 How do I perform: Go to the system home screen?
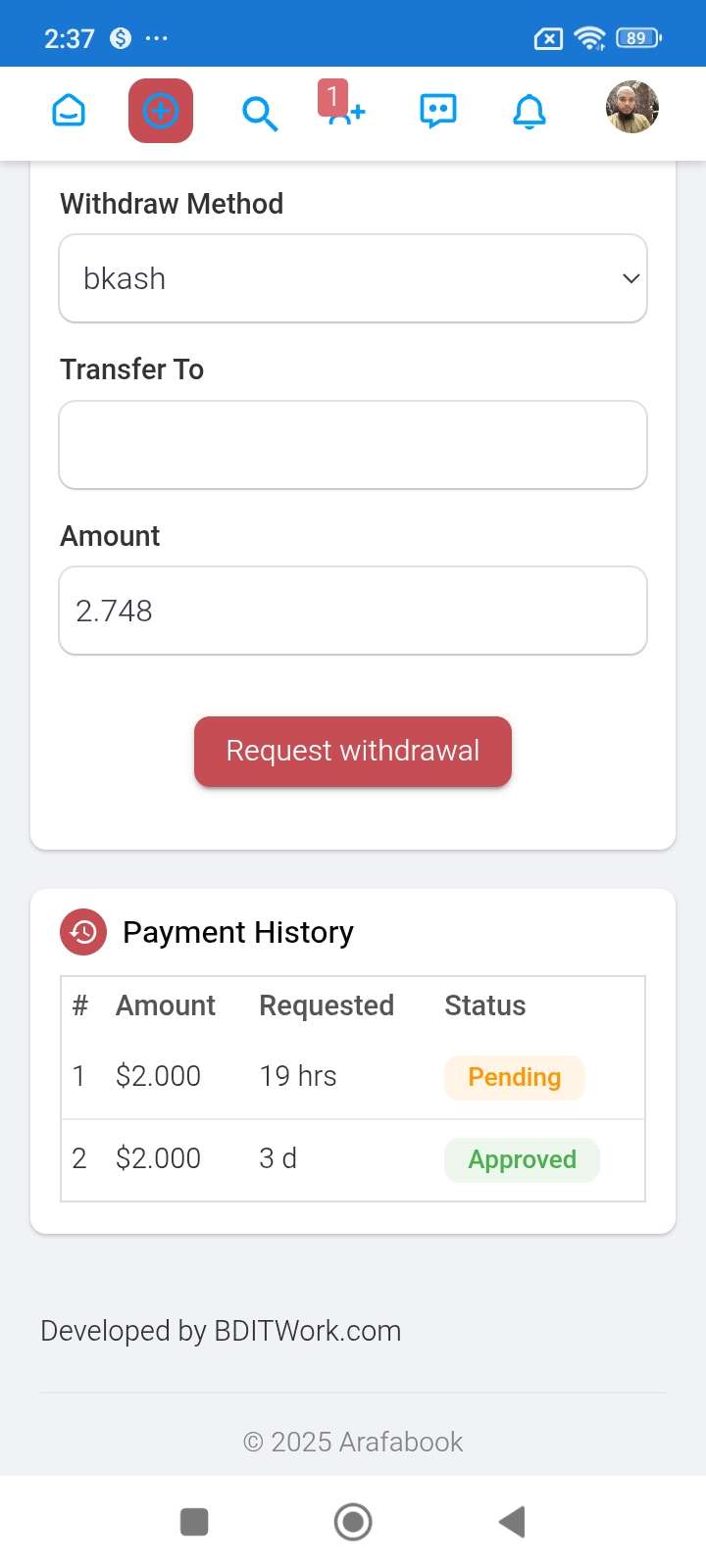tap(353, 1522)
